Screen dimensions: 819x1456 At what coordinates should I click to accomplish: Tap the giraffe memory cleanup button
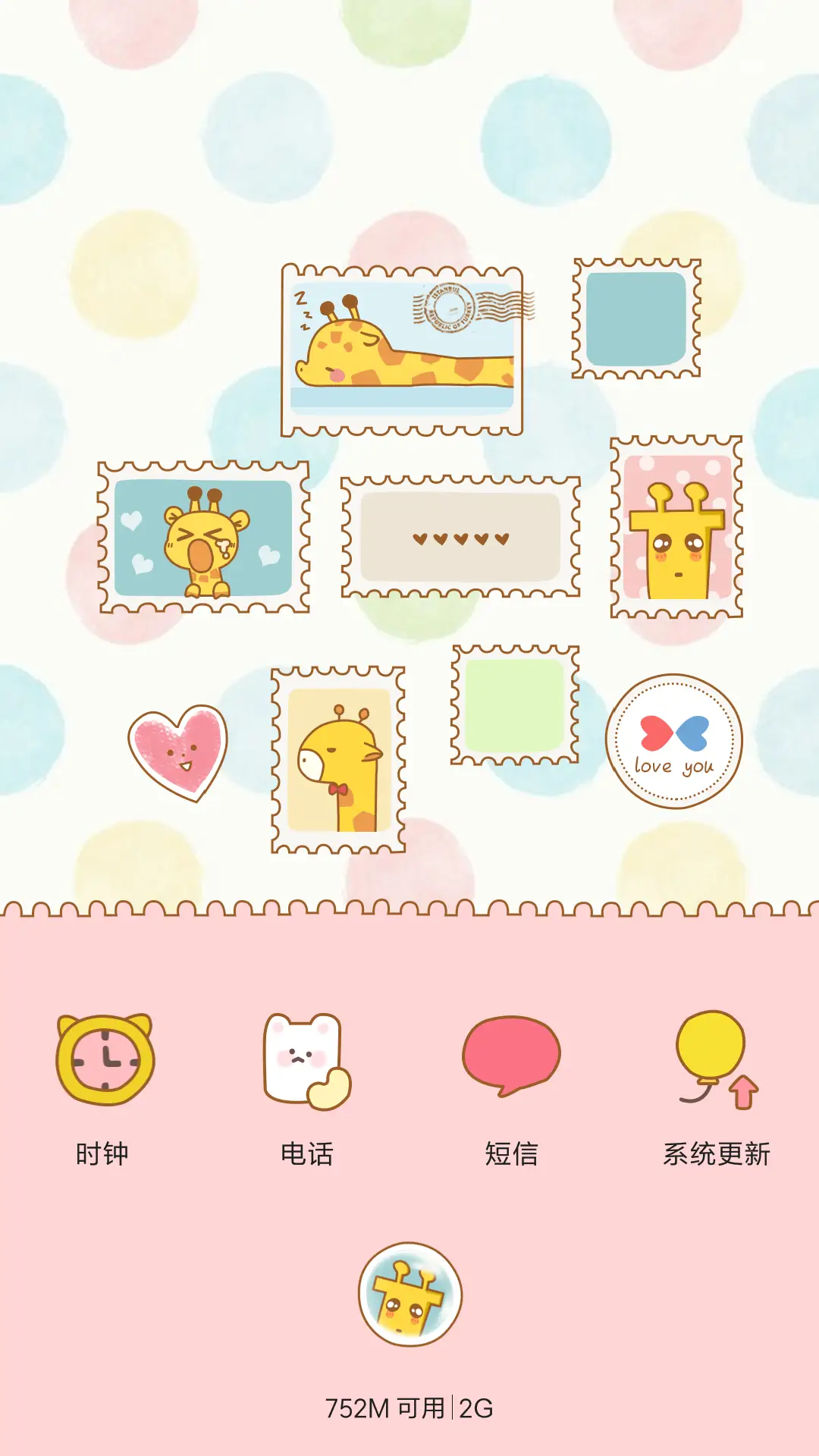point(409,1294)
